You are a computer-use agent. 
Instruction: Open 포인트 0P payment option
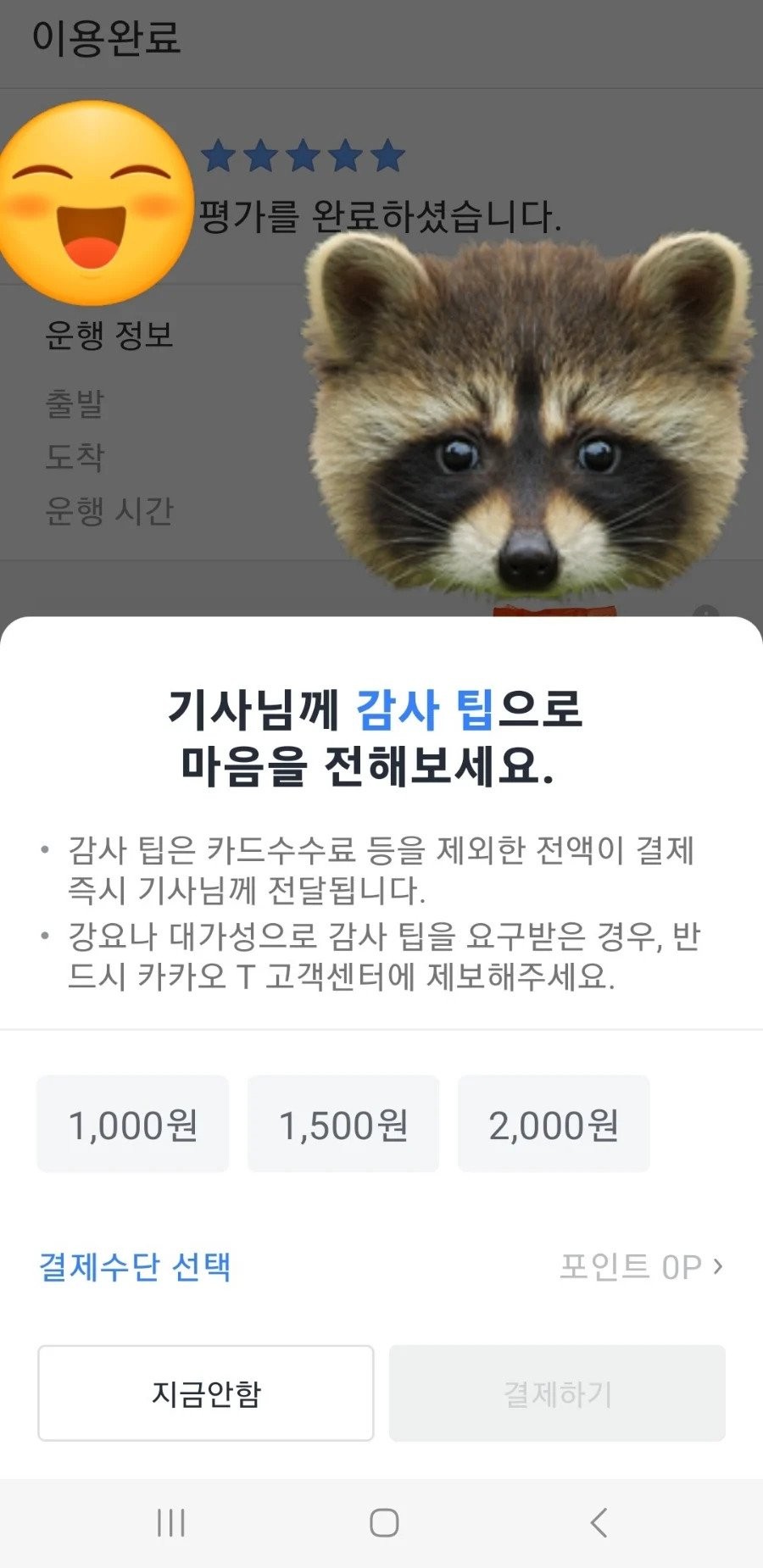point(641,1267)
